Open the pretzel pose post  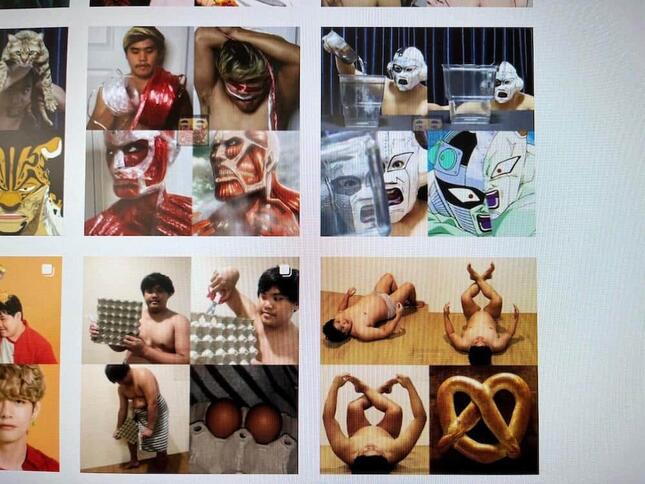pyautogui.click(x=428, y=365)
